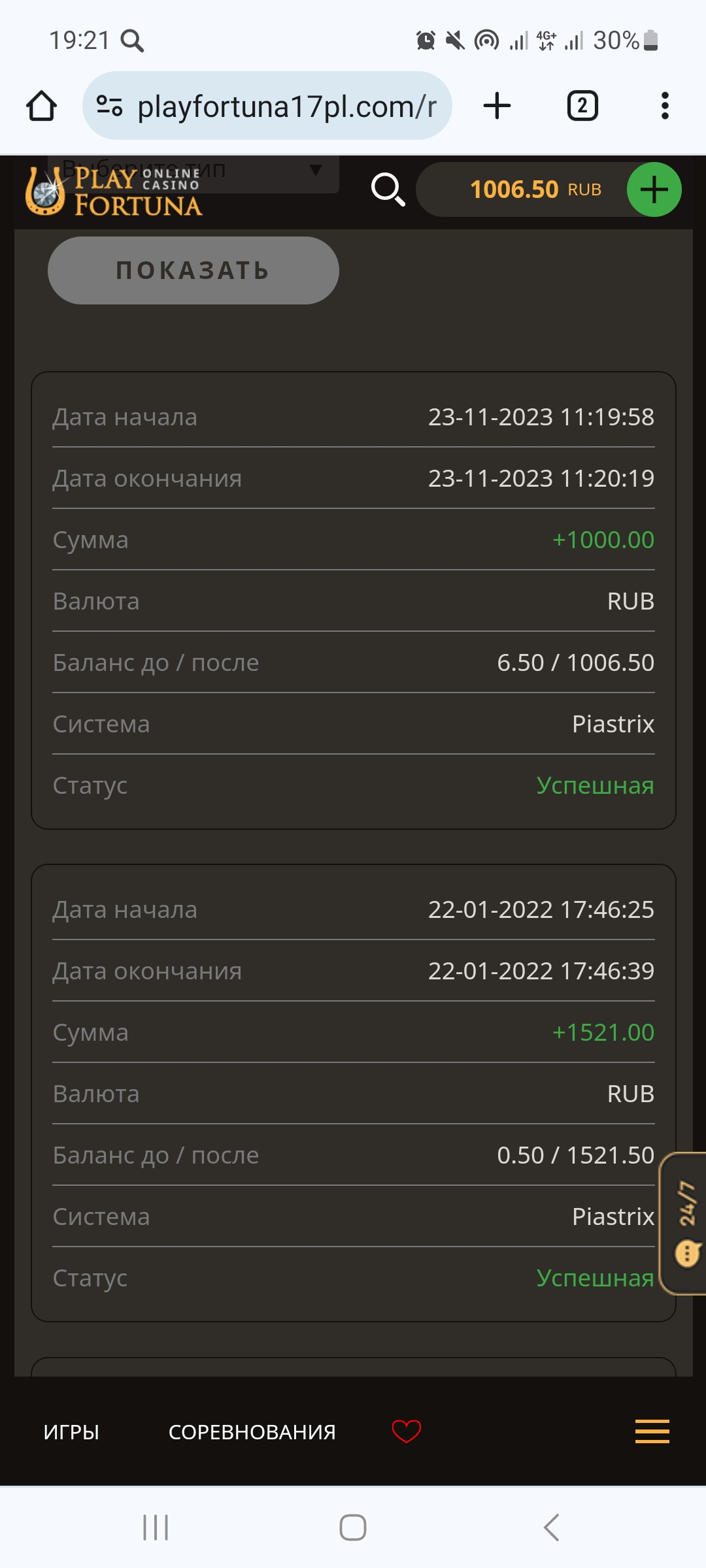Switch to СОРЕВНОВАНИЯ tab
This screenshot has height=1568, width=706.
click(x=252, y=1431)
